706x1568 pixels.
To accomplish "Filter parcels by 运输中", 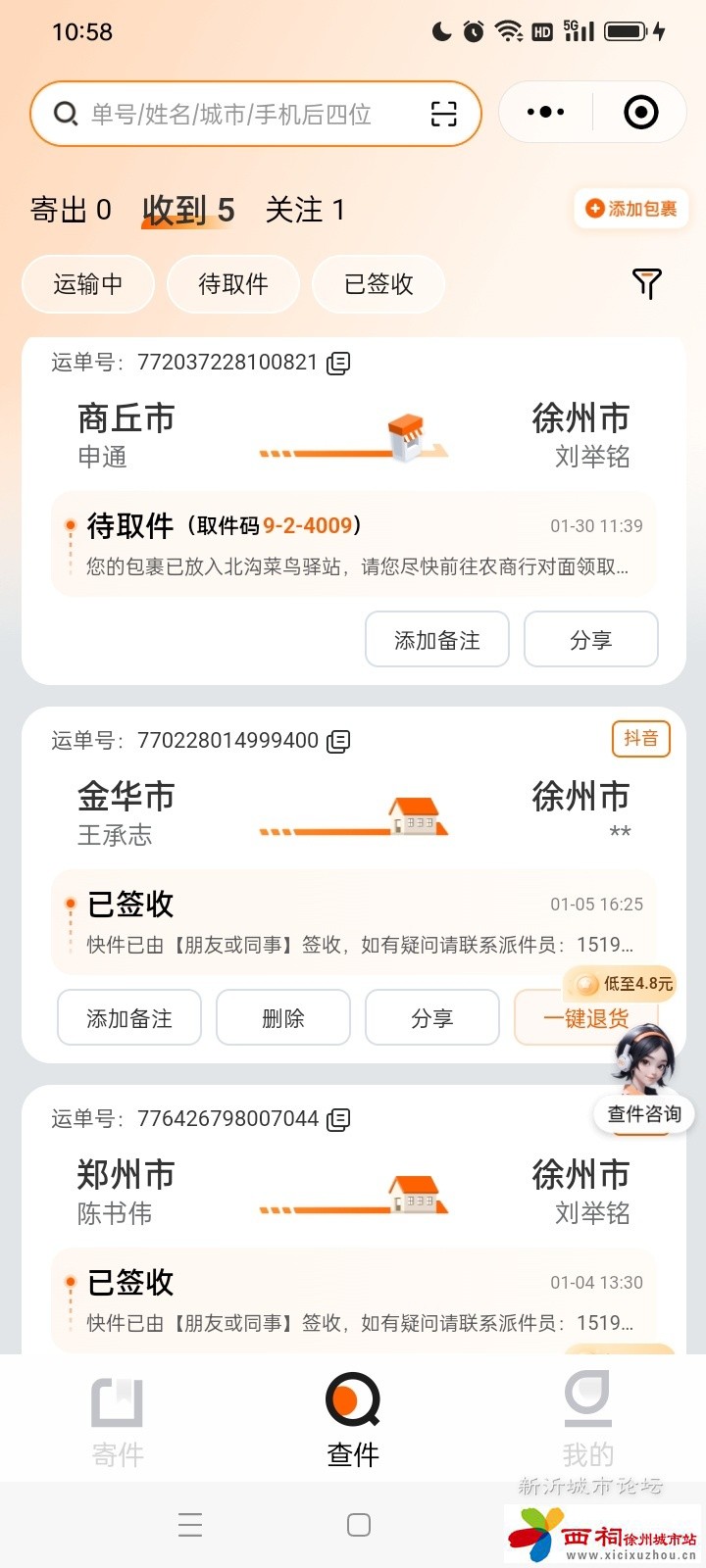I will tap(88, 284).
